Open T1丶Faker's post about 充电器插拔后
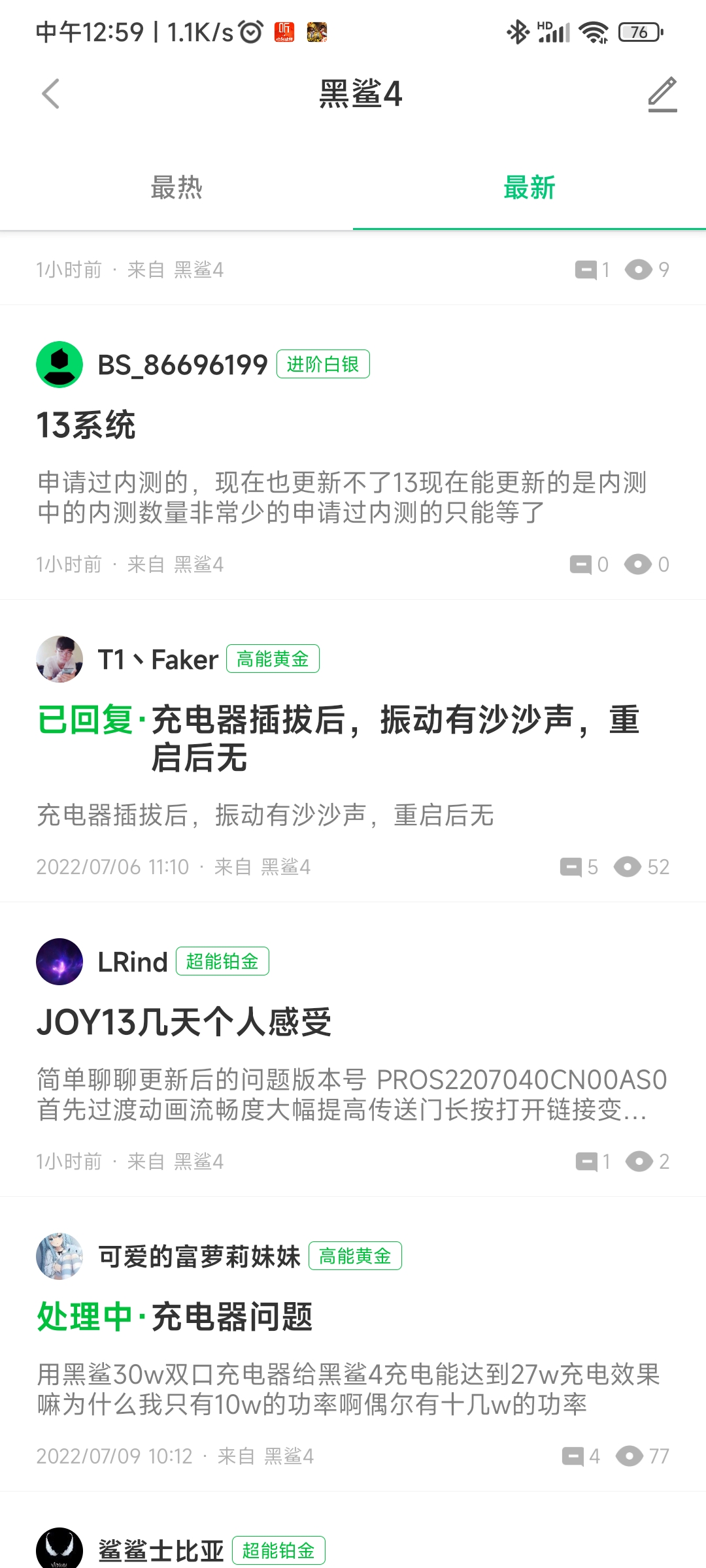The width and height of the screenshot is (706, 1568). coord(395,738)
